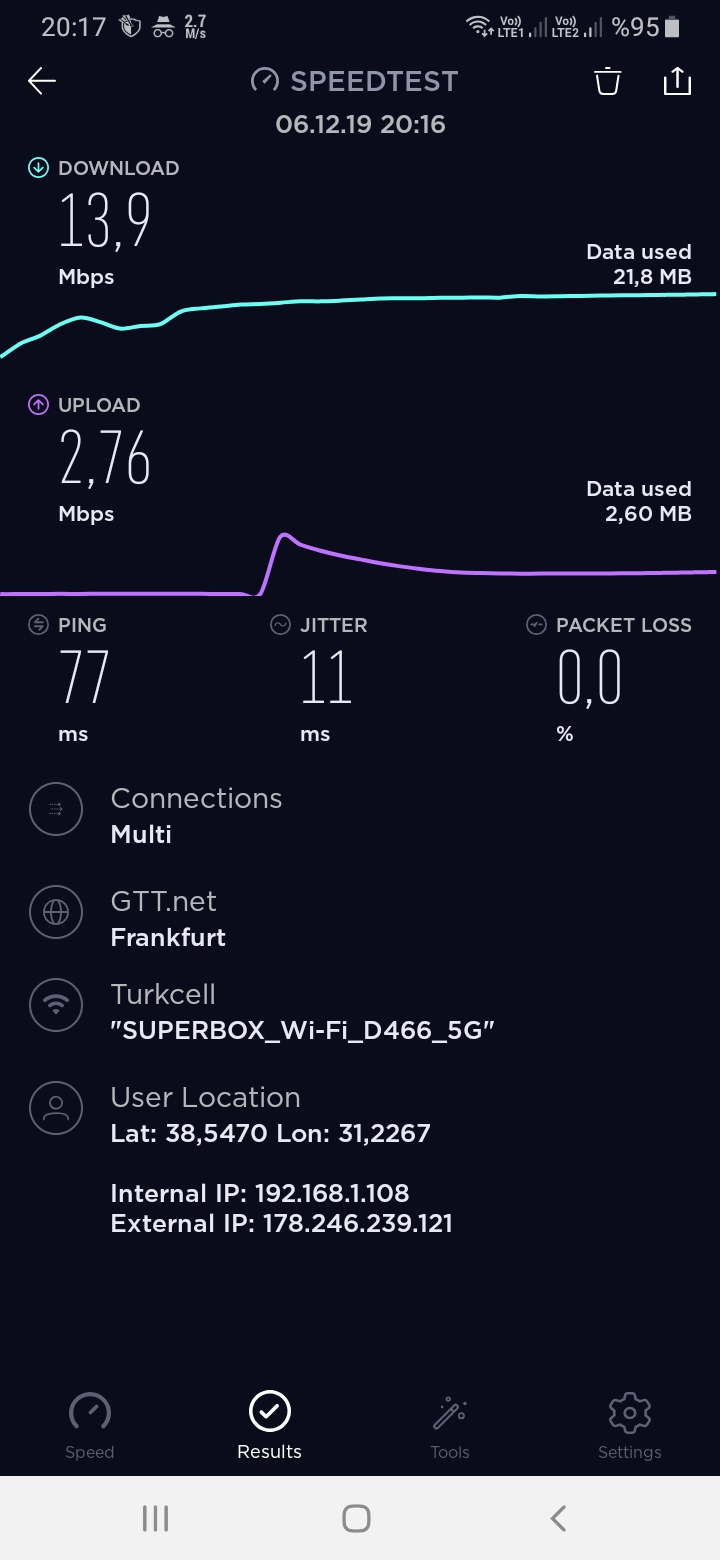Delete this speed test result
This screenshot has height=1560, width=720.
pos(607,81)
